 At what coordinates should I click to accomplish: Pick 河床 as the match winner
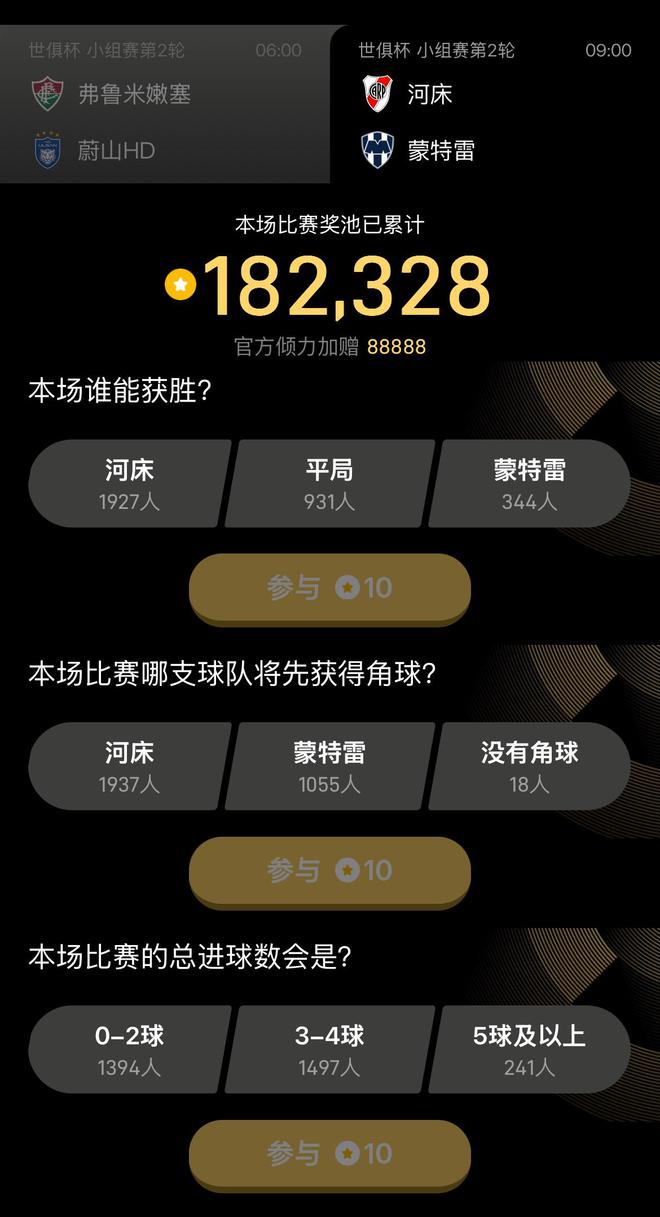(x=129, y=484)
